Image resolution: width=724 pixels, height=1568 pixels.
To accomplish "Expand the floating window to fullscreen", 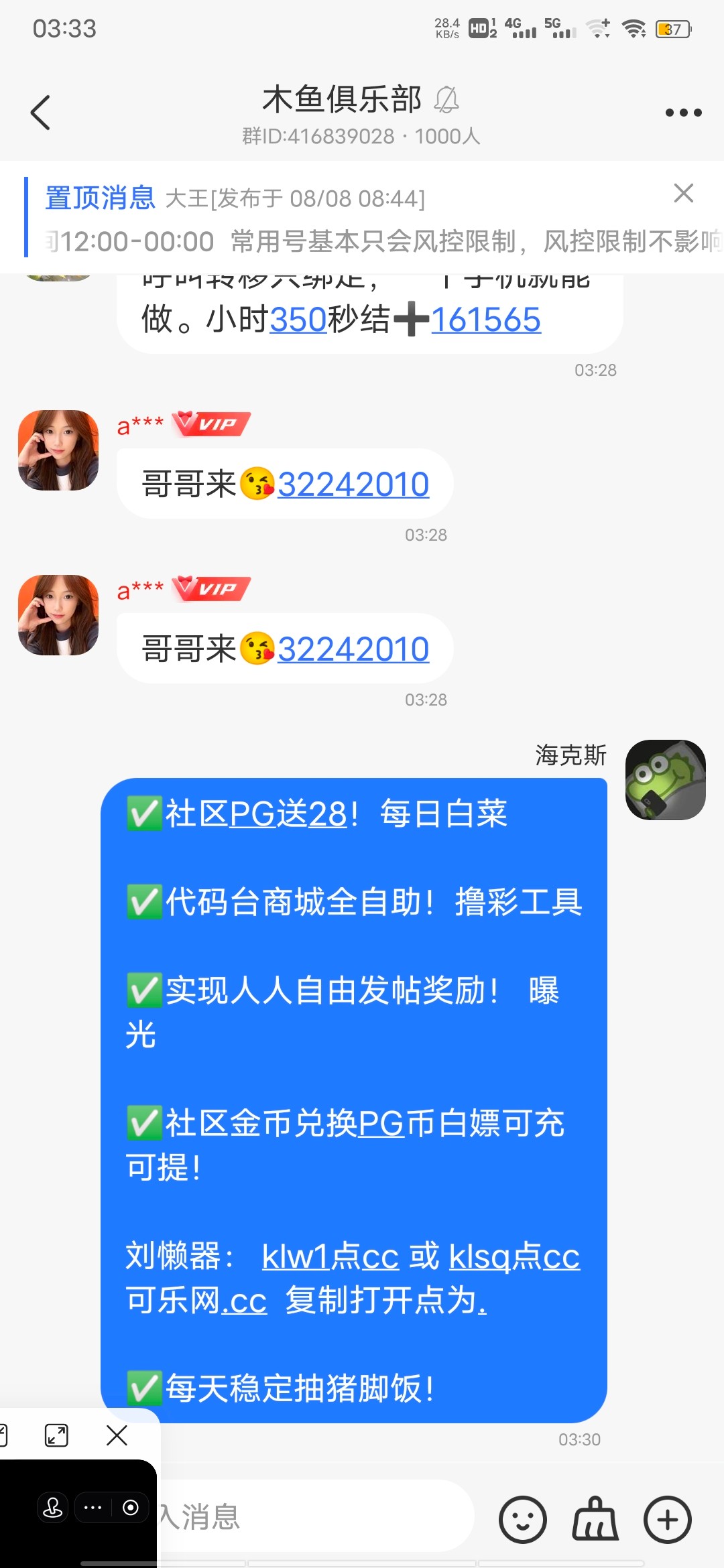I will click(x=56, y=1435).
